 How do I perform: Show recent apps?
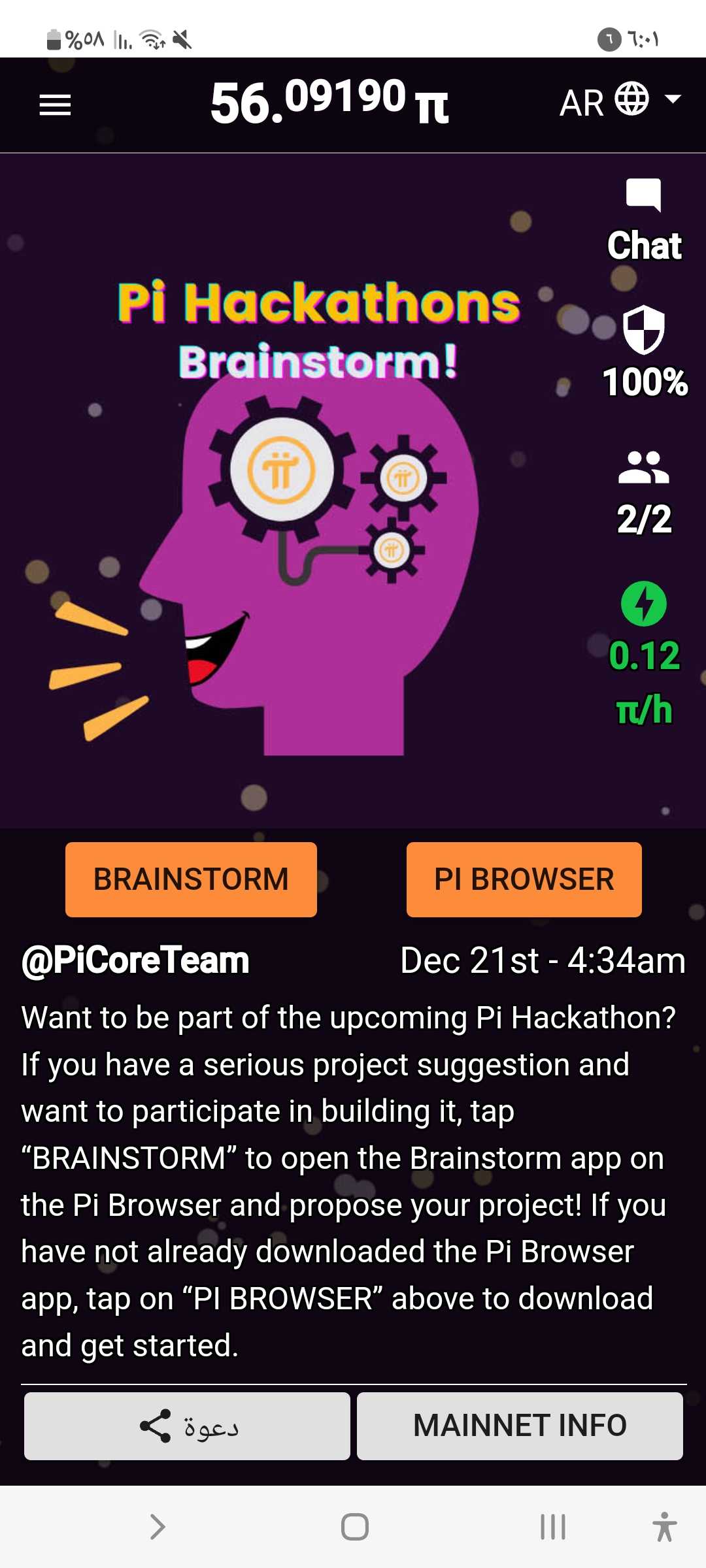point(552,1527)
